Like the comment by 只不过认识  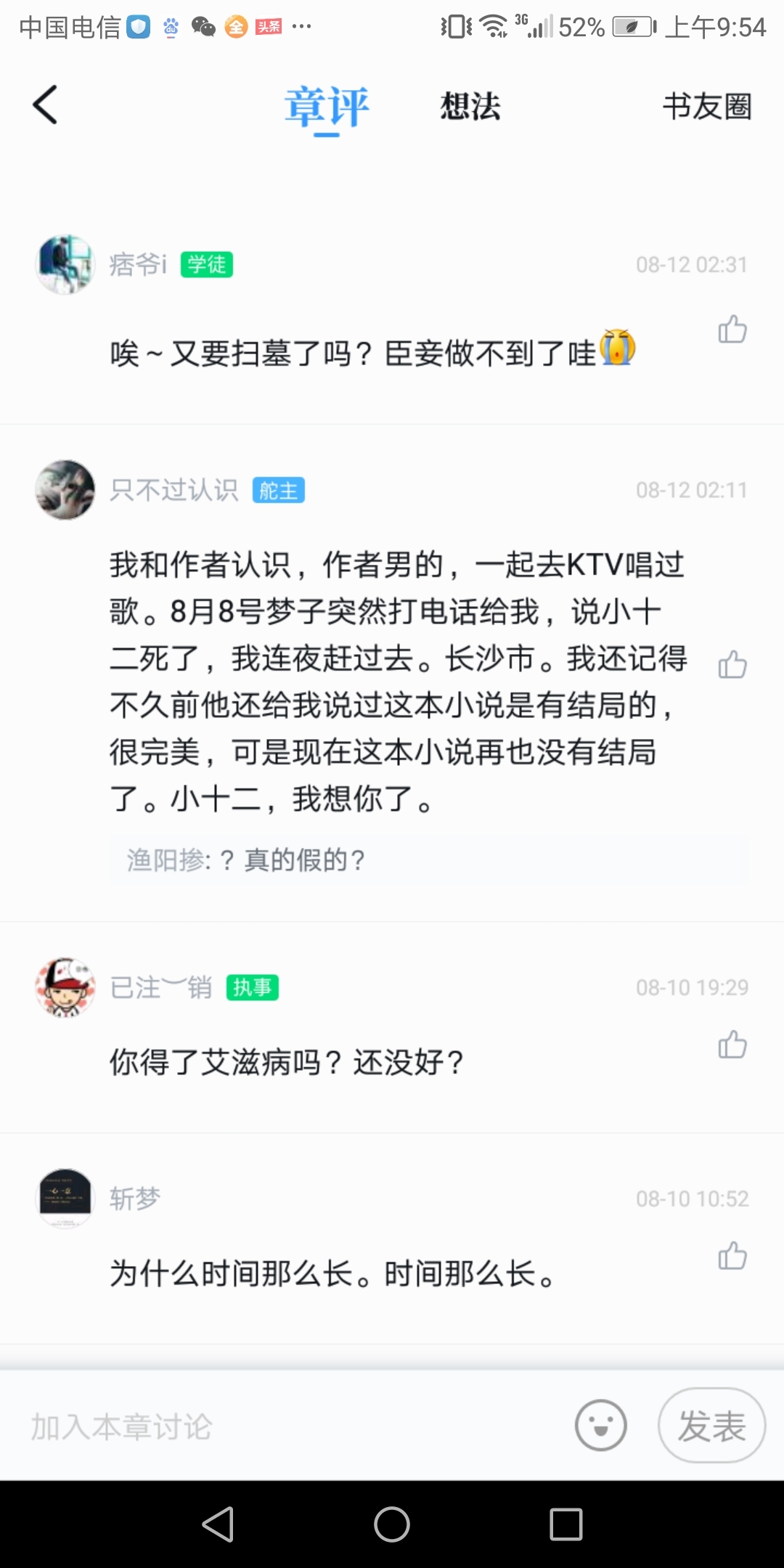pyautogui.click(x=732, y=664)
